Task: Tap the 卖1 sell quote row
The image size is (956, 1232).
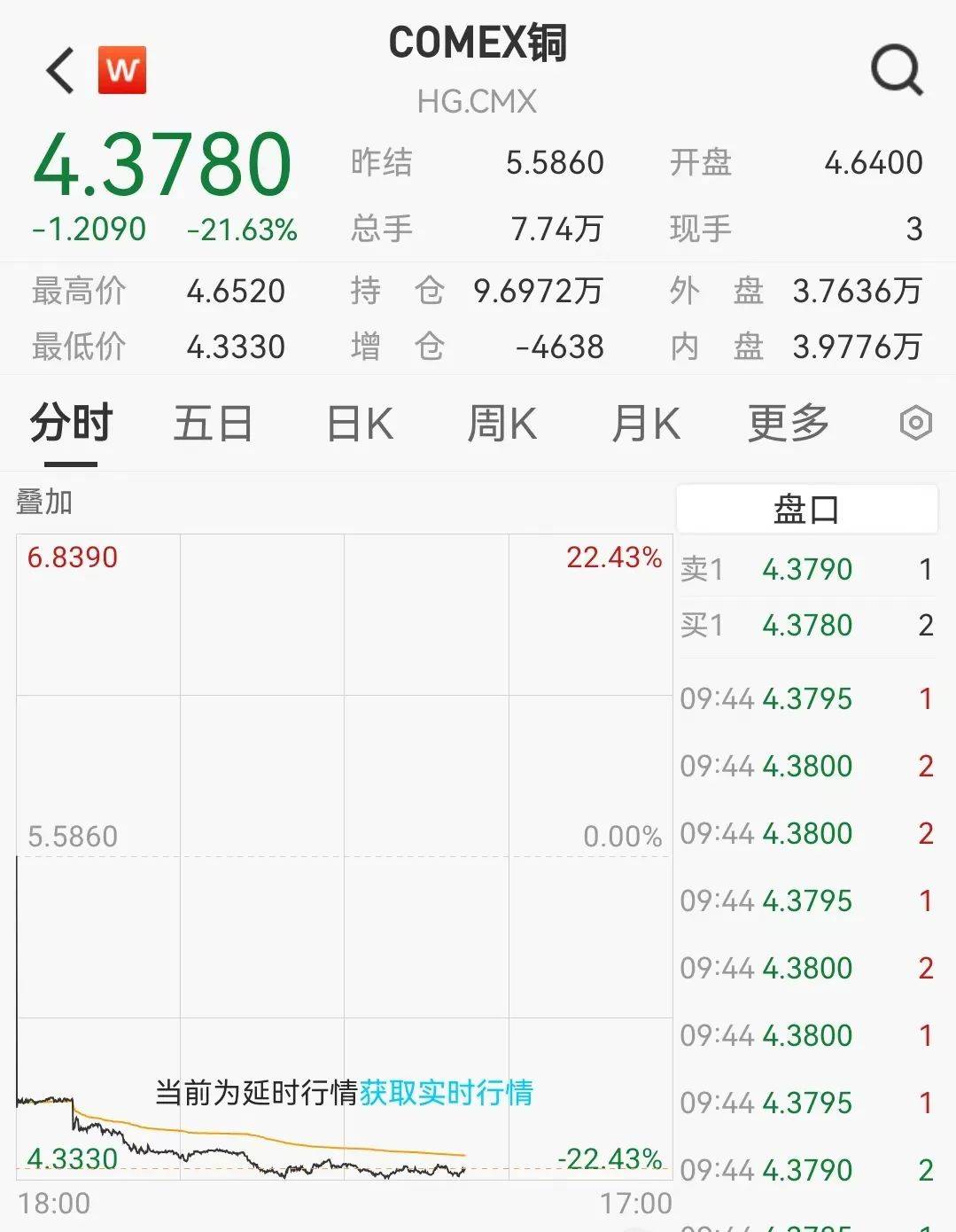Action: [x=805, y=568]
